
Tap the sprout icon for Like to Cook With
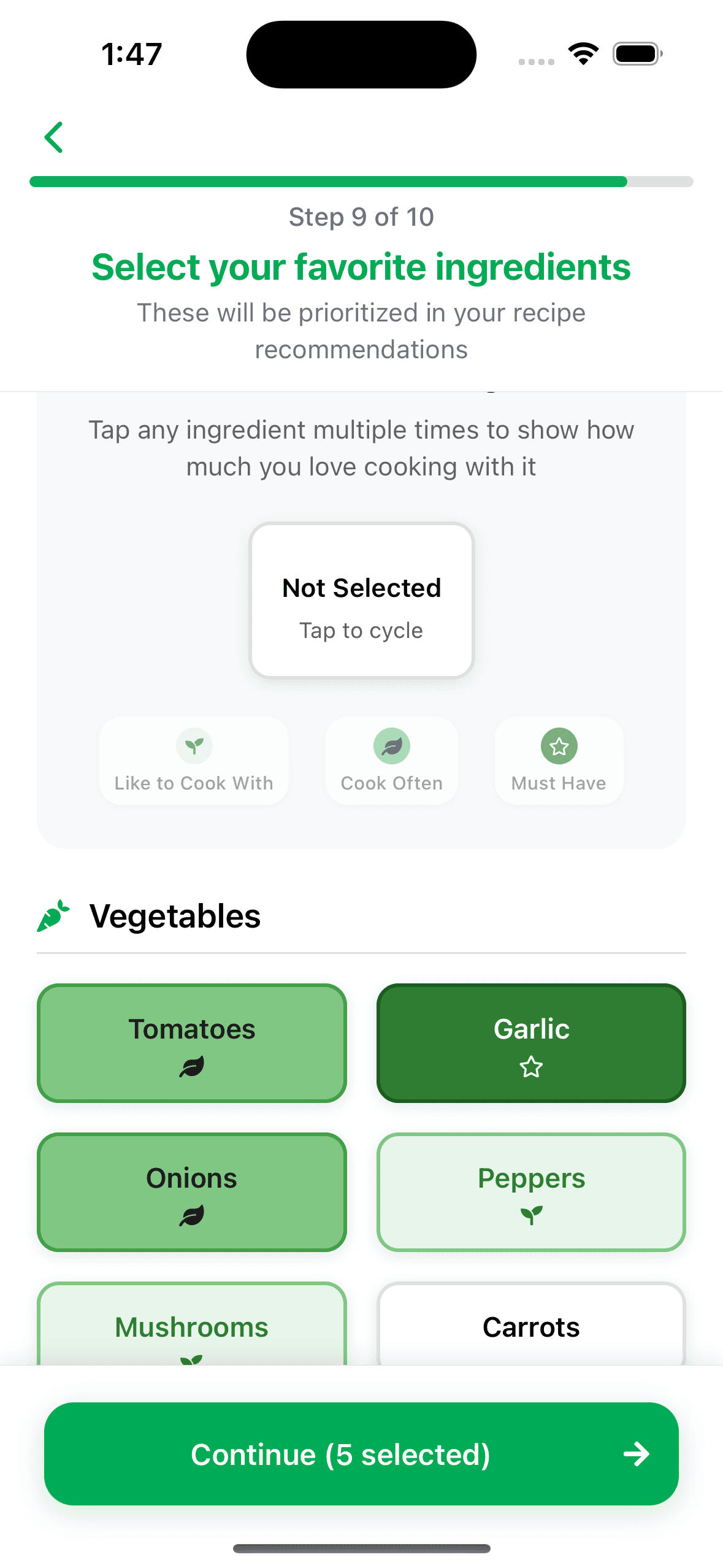click(x=194, y=746)
